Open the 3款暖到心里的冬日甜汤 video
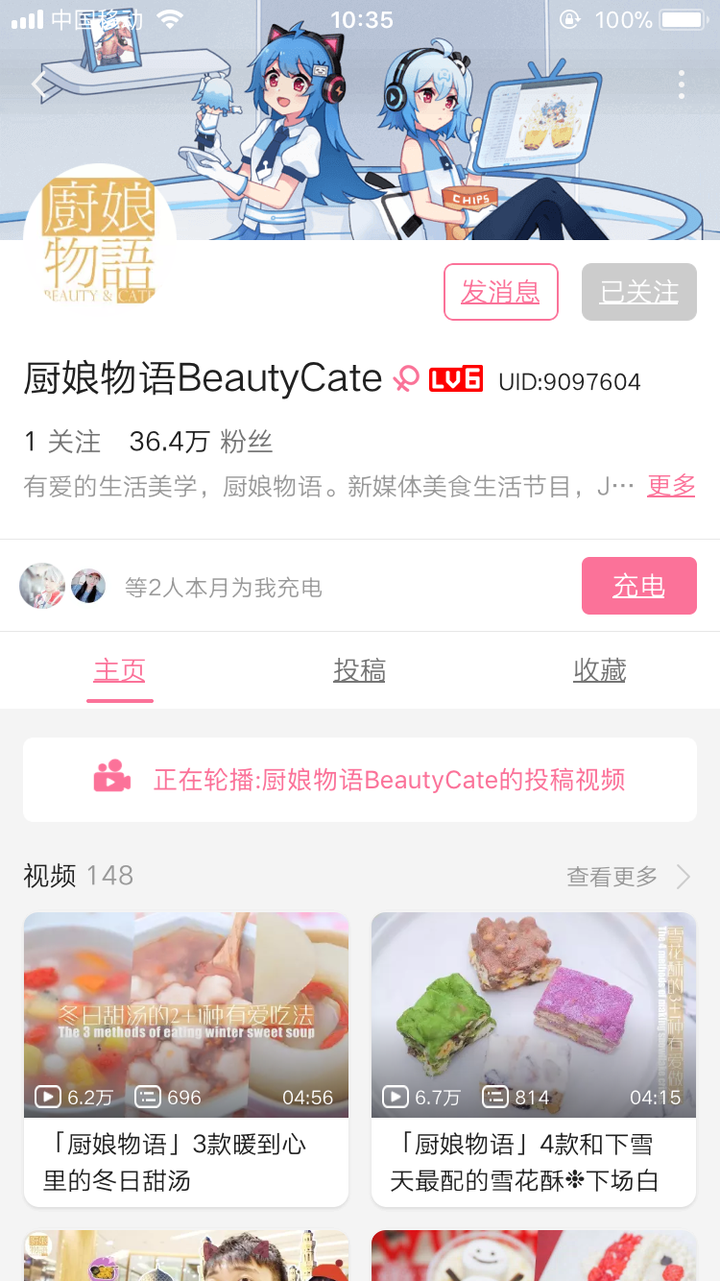This screenshot has width=720, height=1281. click(x=186, y=1058)
